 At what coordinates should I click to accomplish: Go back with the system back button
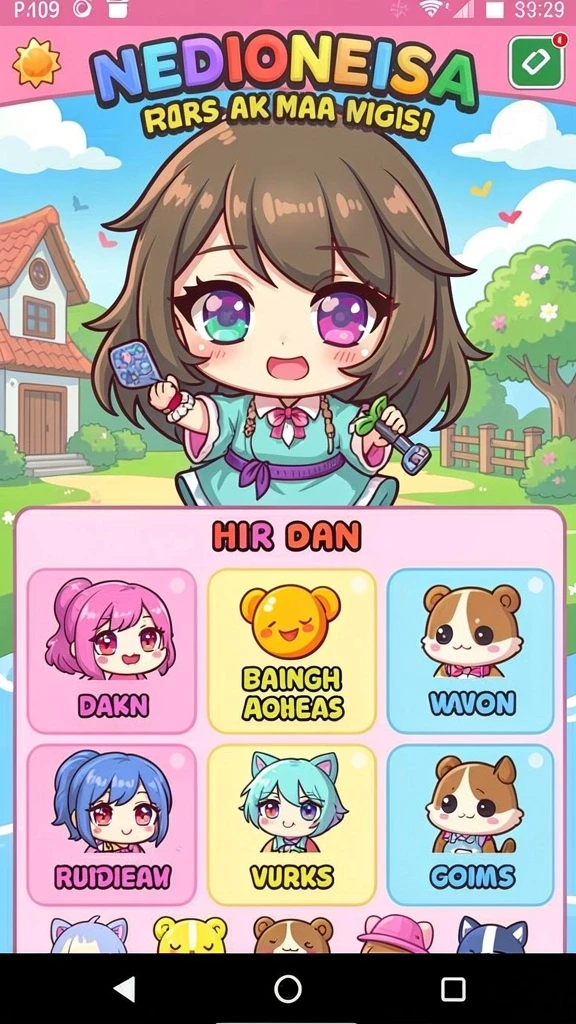[124, 989]
